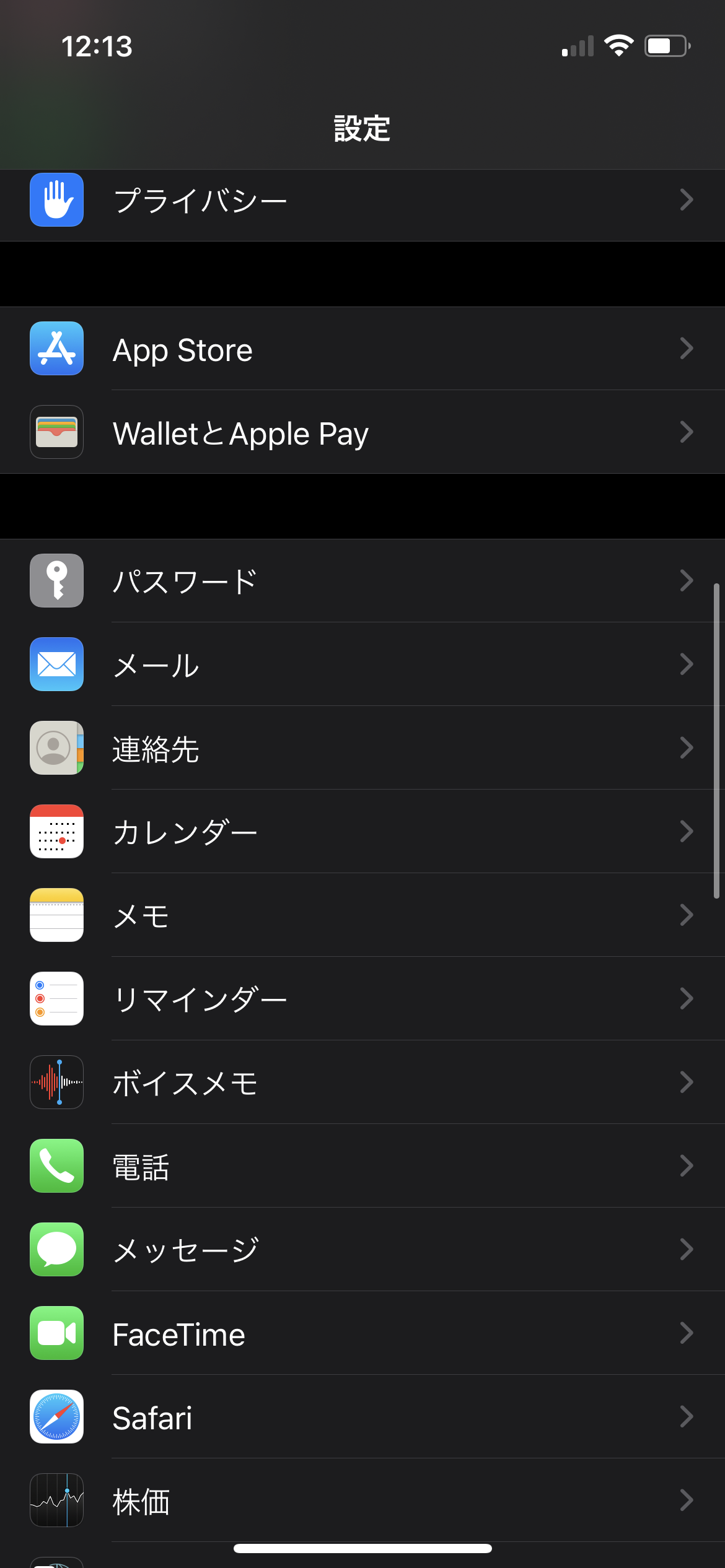Open 連絡先 settings
Image resolution: width=725 pixels, height=1568 pixels.
362,748
